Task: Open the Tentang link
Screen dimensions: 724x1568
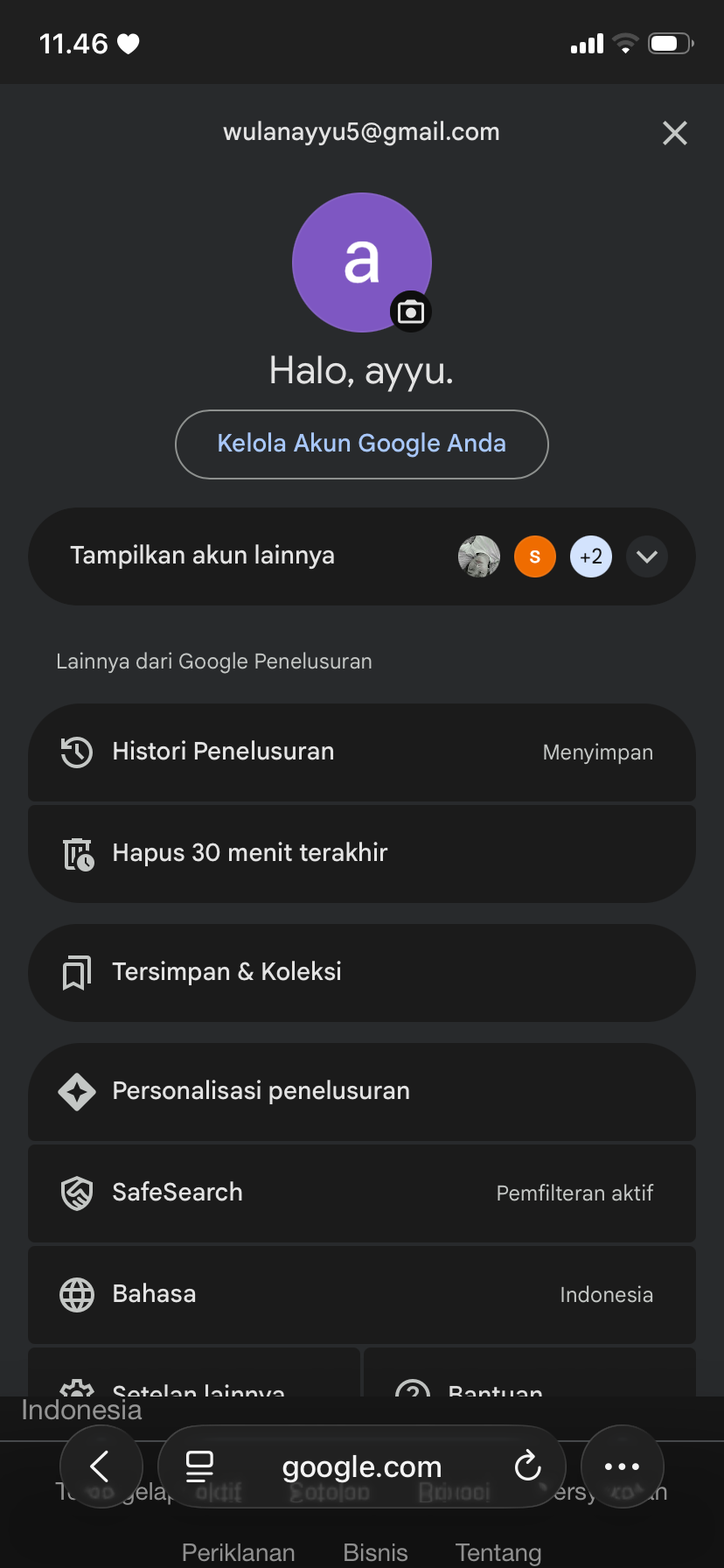Action: 498,1552
